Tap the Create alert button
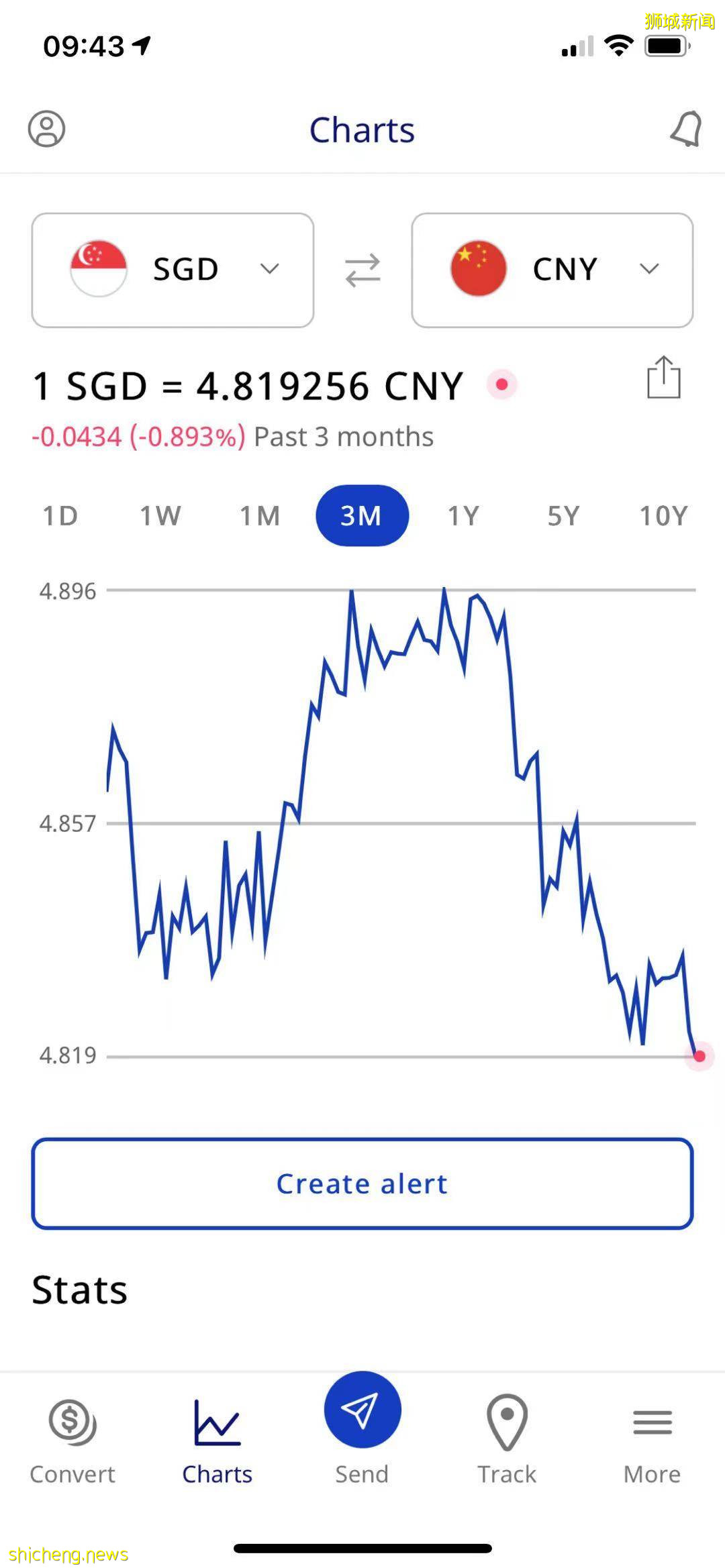The height and width of the screenshot is (1568, 725). tap(362, 1184)
